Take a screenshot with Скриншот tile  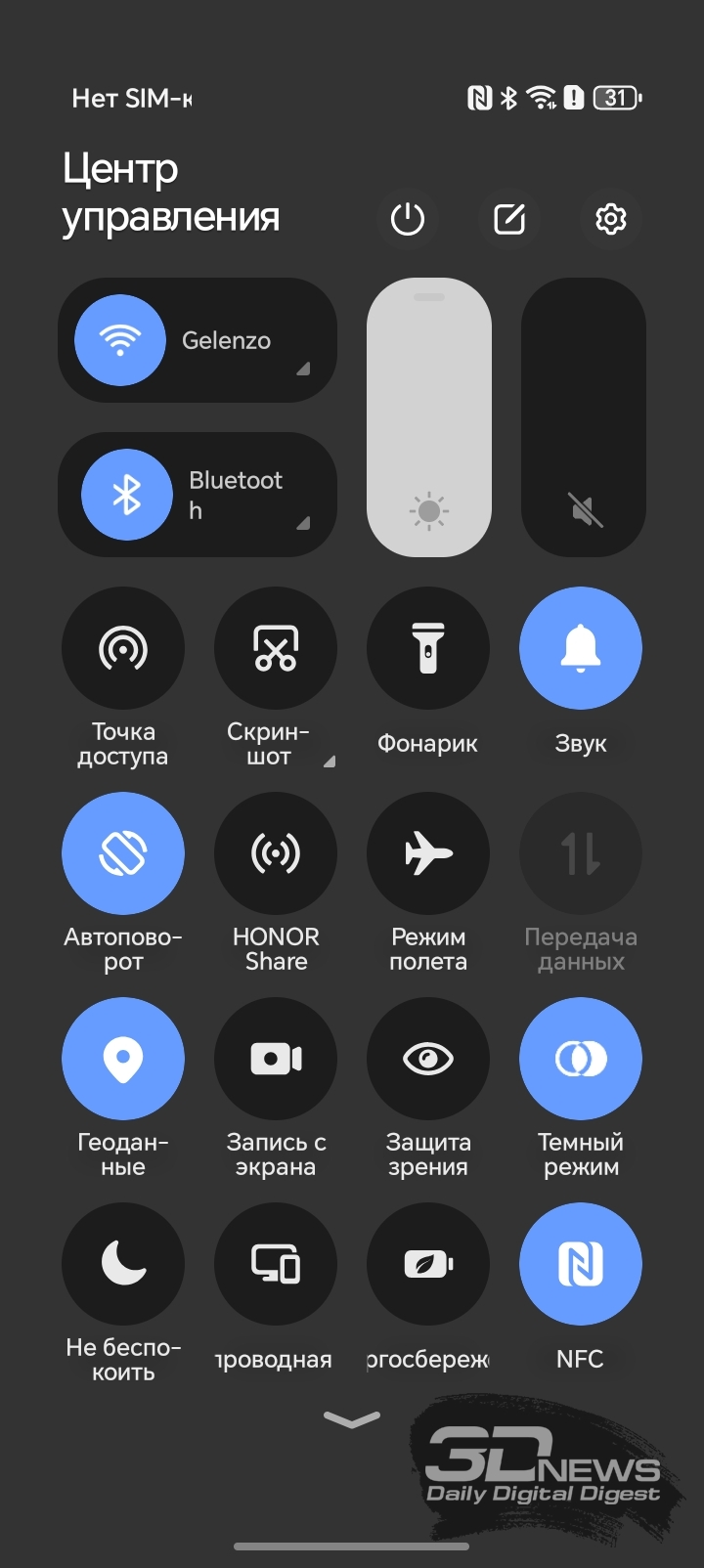click(x=276, y=648)
